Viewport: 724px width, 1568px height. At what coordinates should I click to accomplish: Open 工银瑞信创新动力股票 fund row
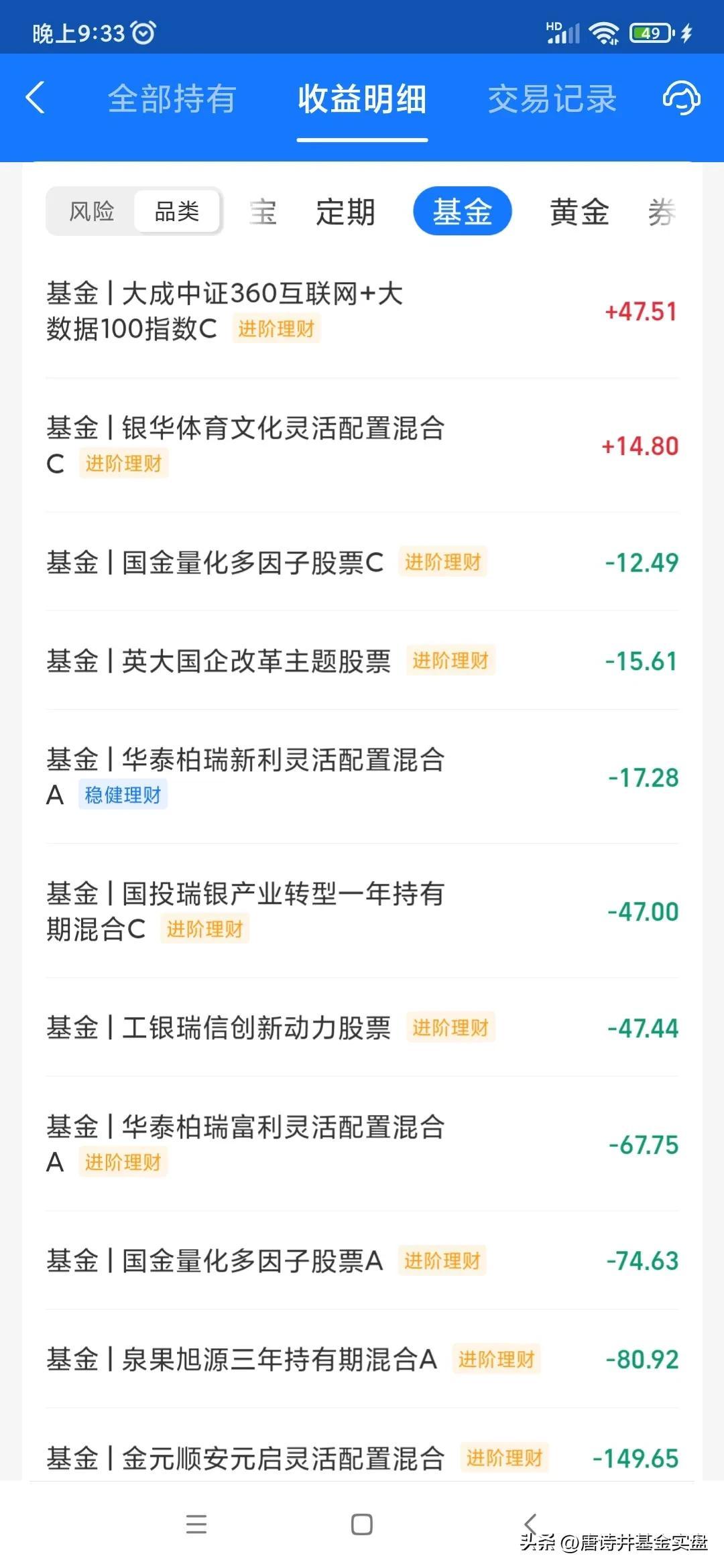[x=362, y=1028]
